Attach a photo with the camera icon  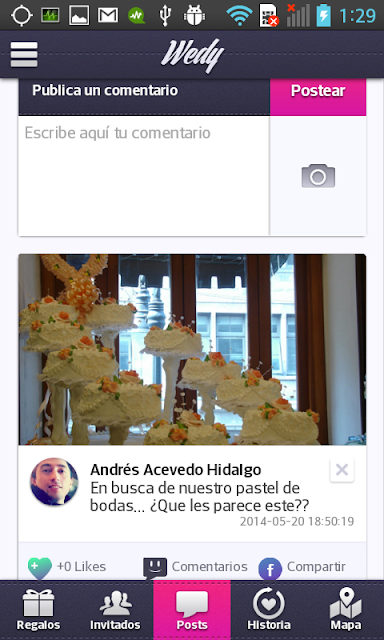coord(318,176)
